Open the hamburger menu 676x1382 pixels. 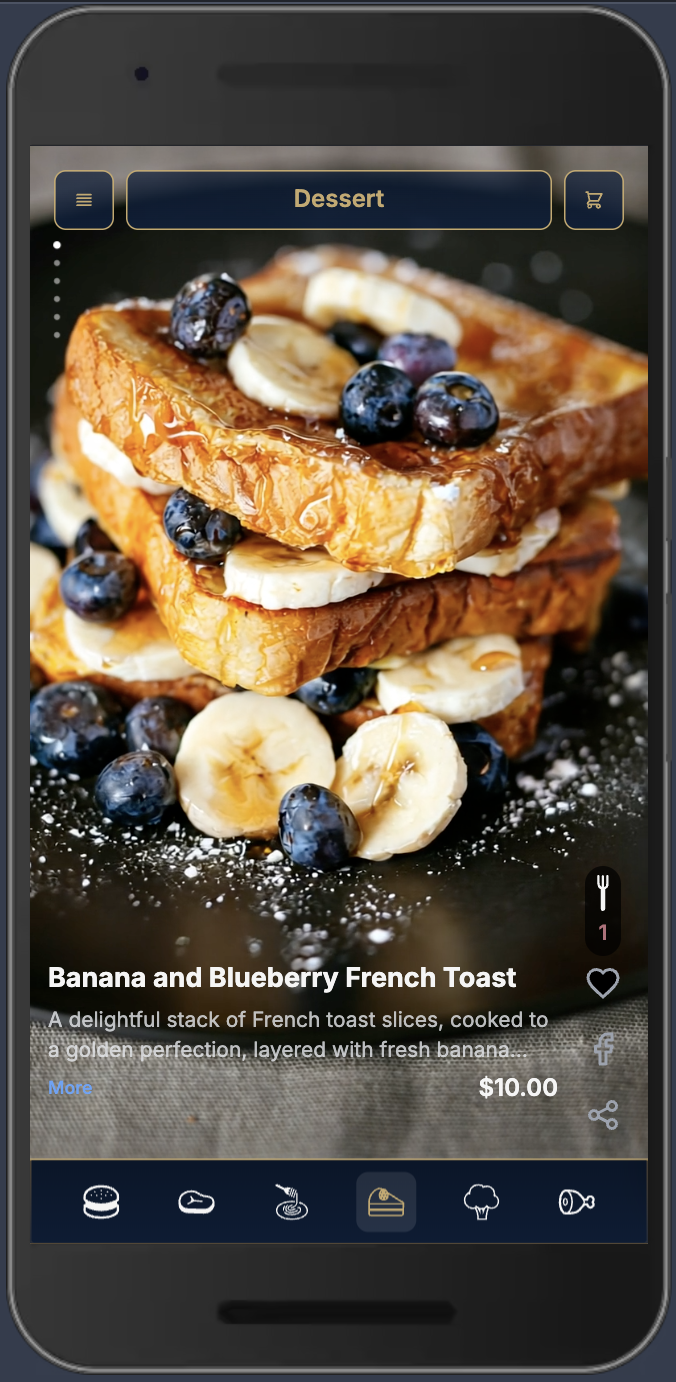[84, 200]
